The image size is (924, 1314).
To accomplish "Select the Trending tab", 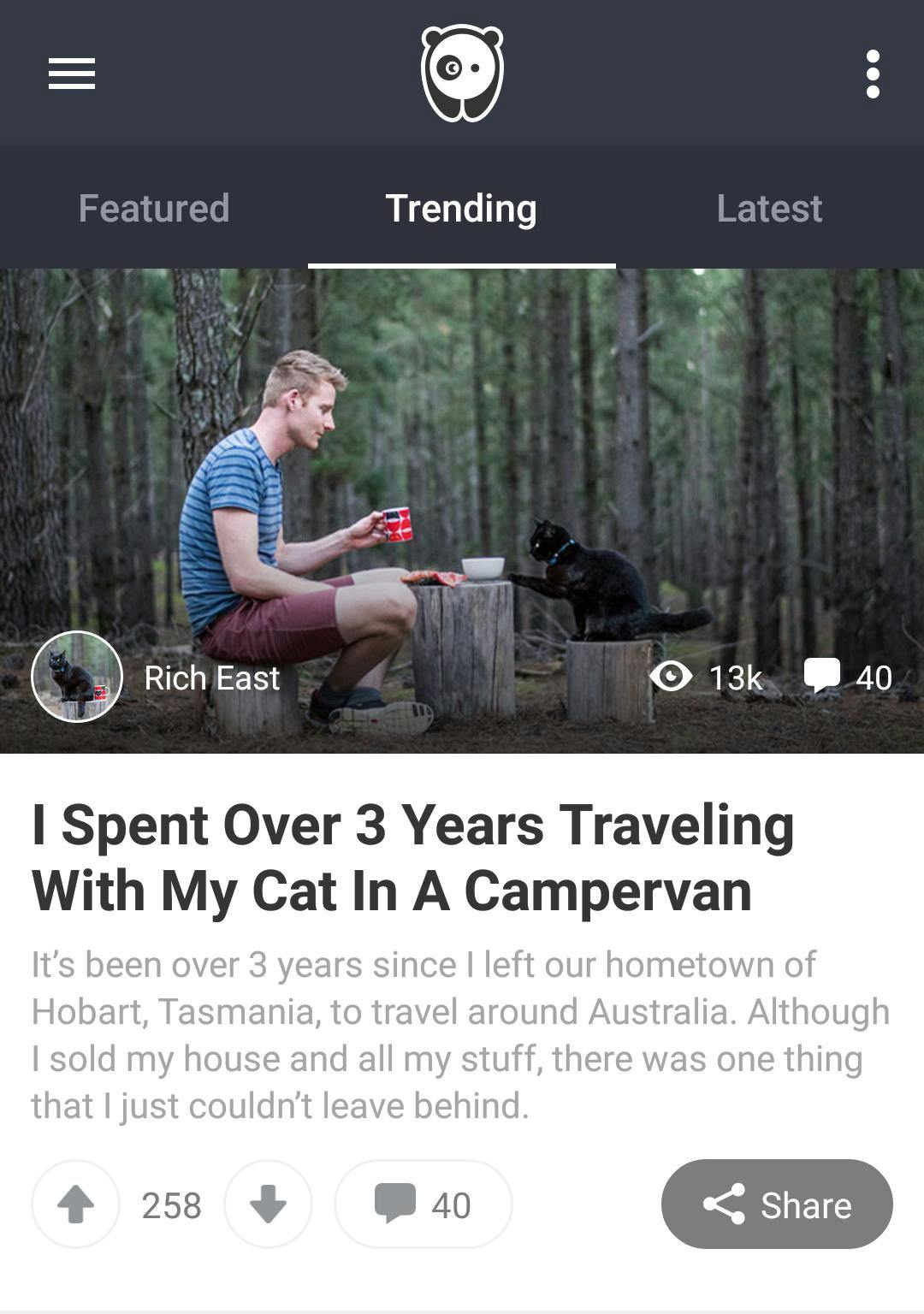I will [x=461, y=209].
